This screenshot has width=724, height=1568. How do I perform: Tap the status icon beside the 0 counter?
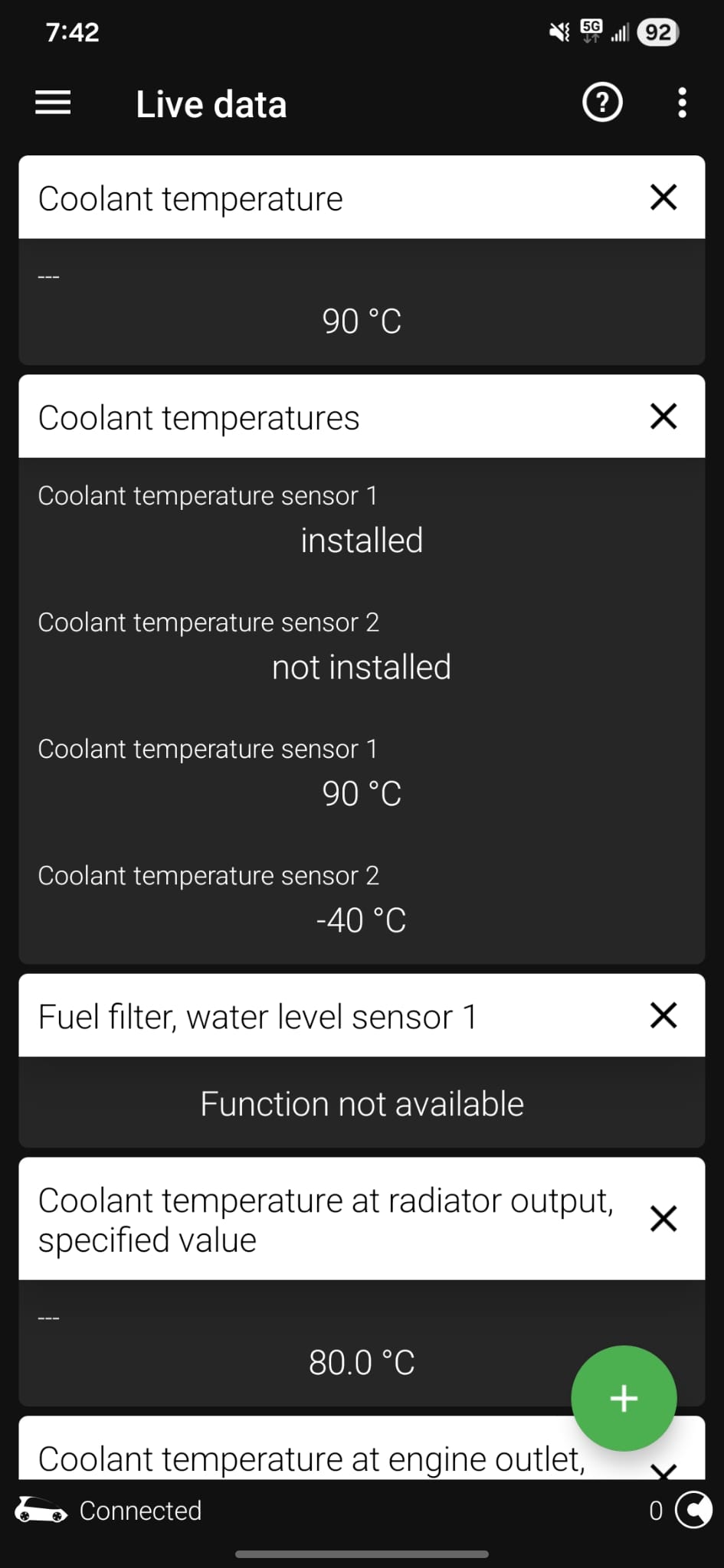click(x=693, y=1511)
